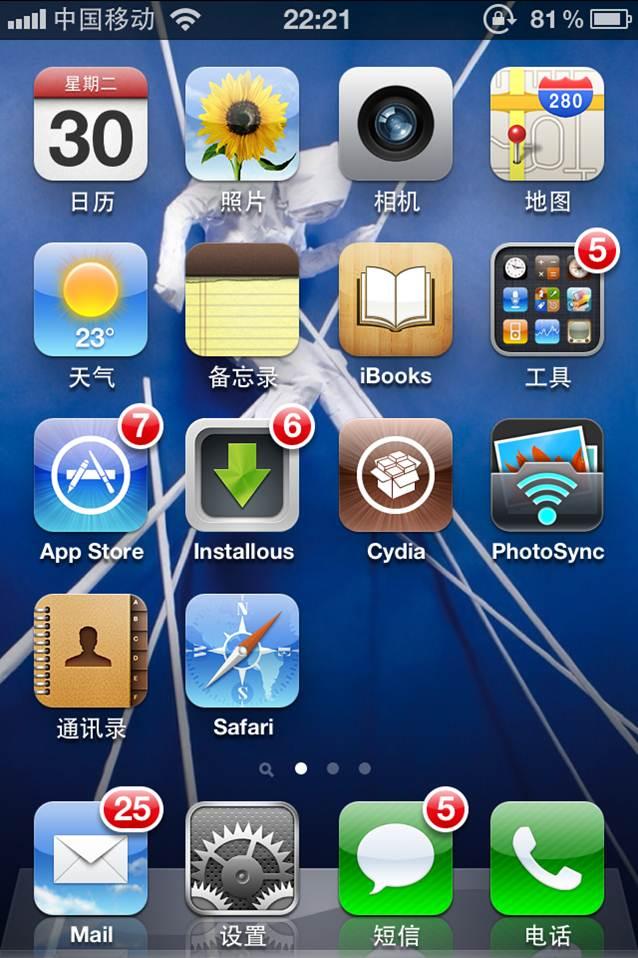Open the 通讯录 contacts app
Viewport: 638px width, 958px height.
(x=91, y=650)
